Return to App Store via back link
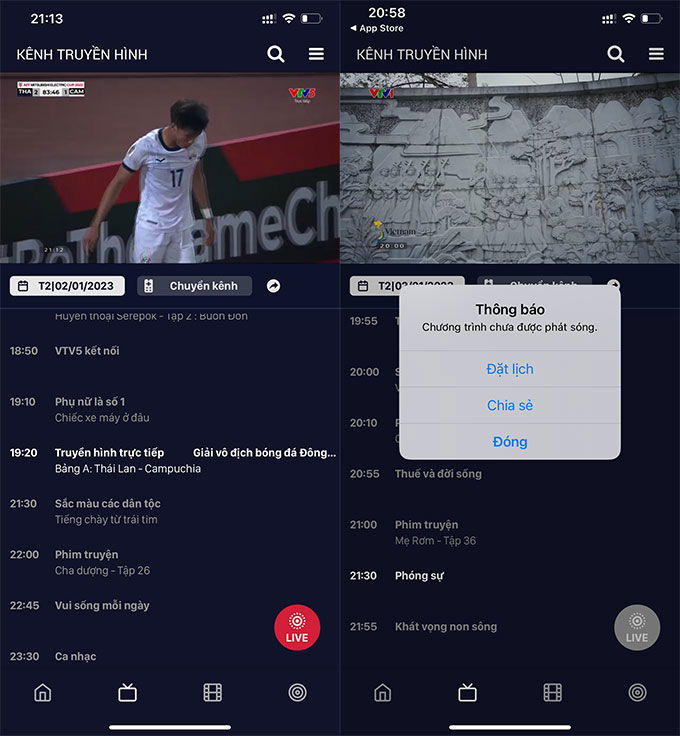Viewport: 680px width, 736px height. [376, 28]
